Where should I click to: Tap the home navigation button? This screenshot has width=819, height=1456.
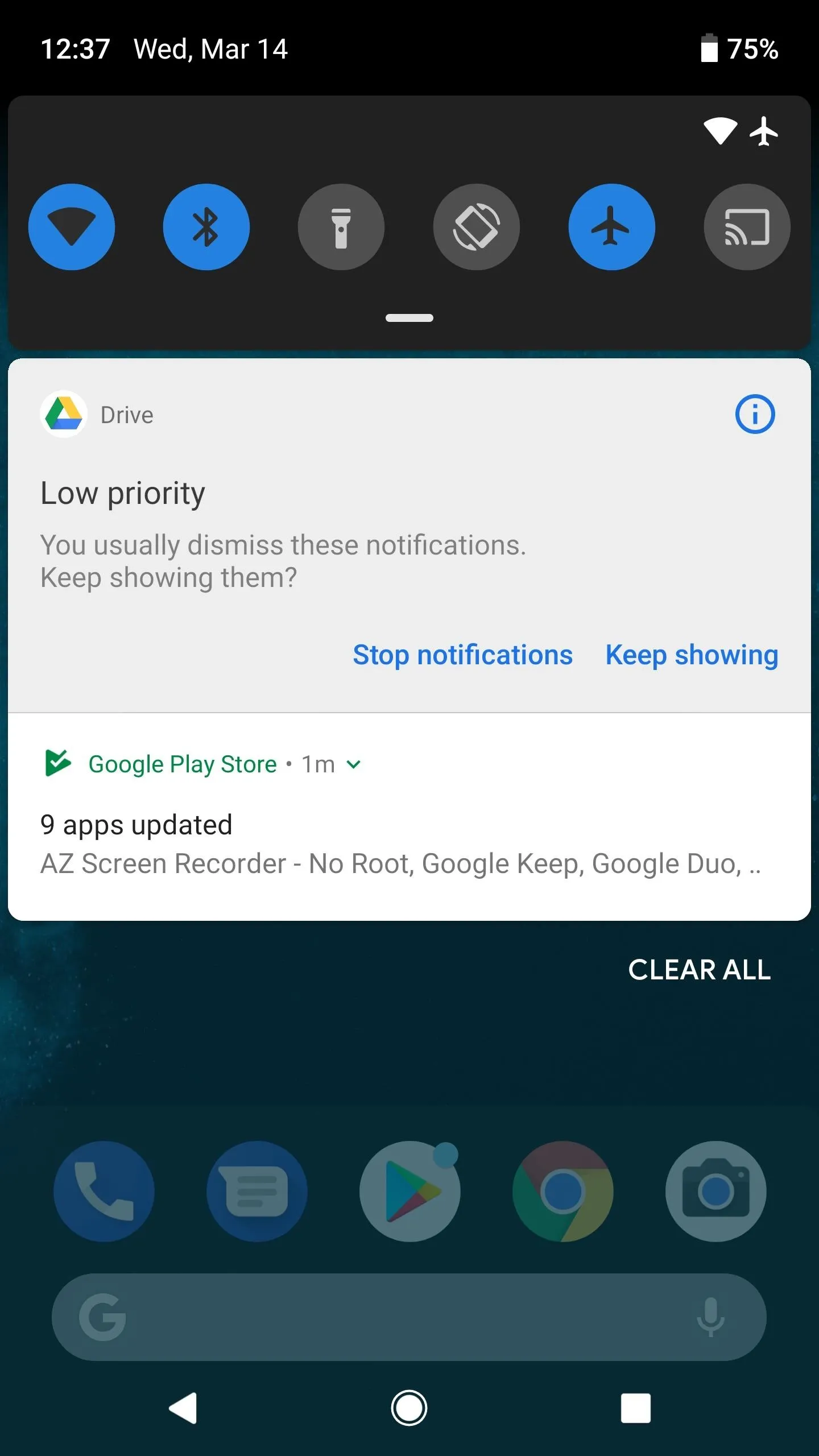pos(409,1408)
